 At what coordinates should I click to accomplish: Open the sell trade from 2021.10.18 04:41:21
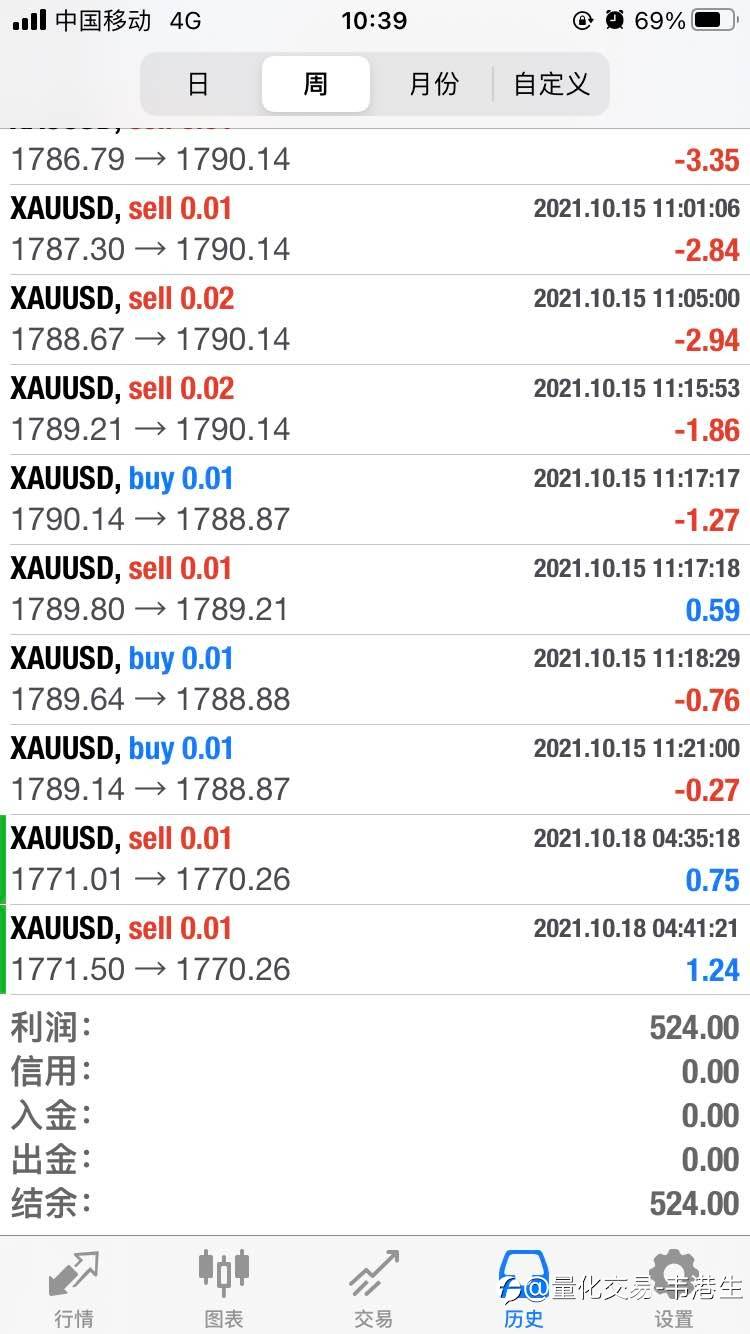[x=375, y=950]
